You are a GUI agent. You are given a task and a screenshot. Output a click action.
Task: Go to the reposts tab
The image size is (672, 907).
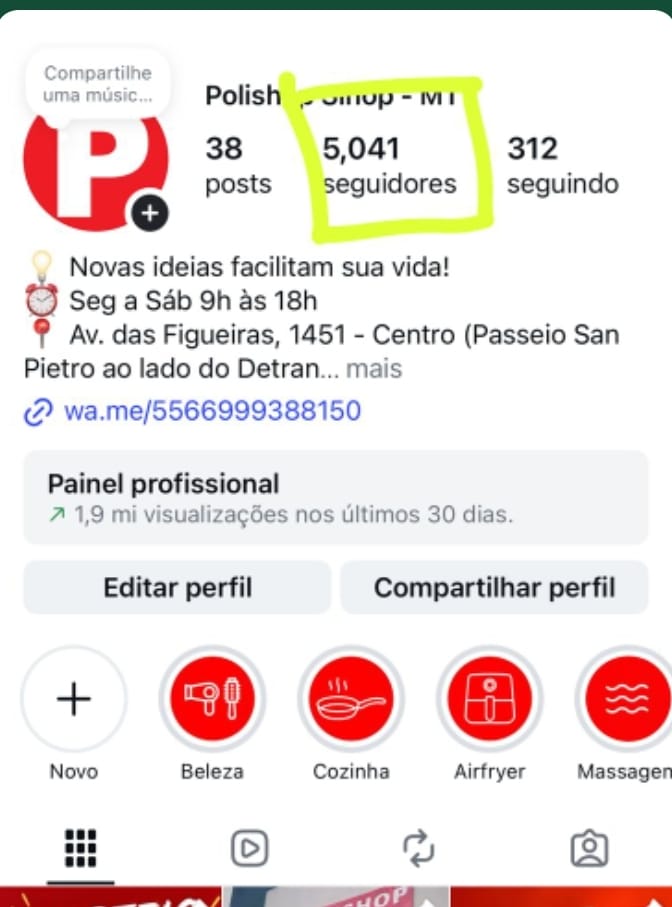[420, 848]
